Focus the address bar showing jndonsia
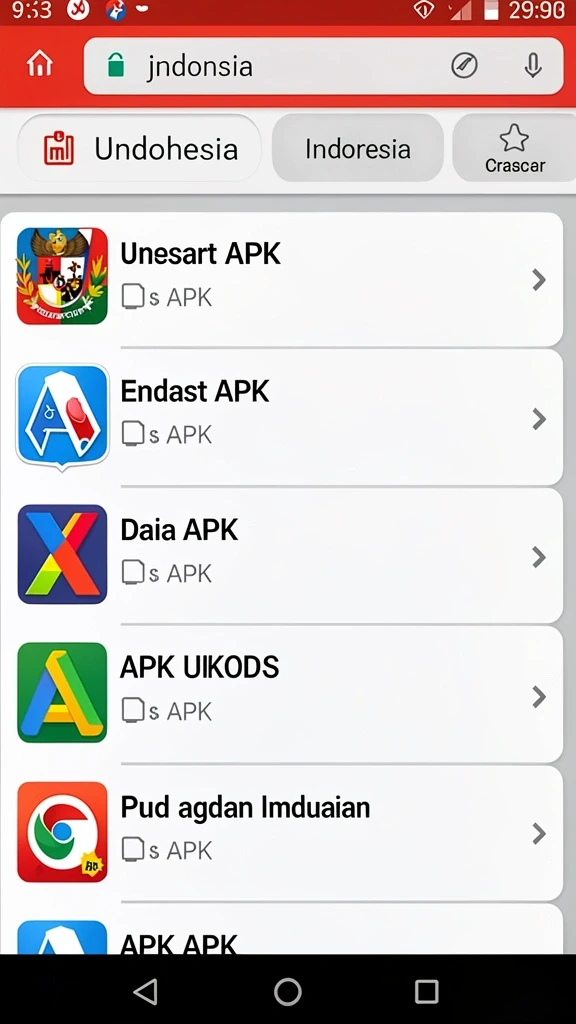This screenshot has width=576, height=1024. coord(323,66)
